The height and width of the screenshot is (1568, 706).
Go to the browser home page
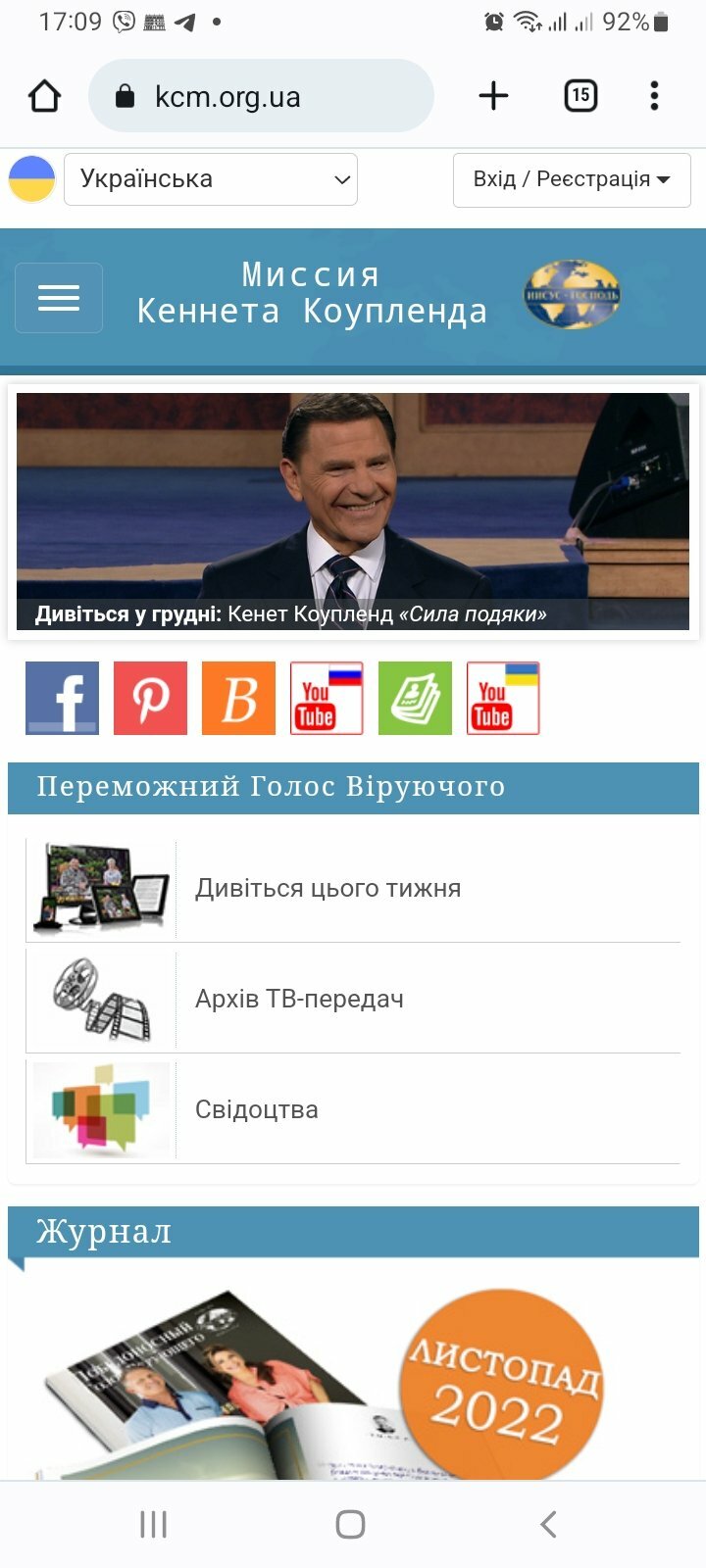point(45,96)
